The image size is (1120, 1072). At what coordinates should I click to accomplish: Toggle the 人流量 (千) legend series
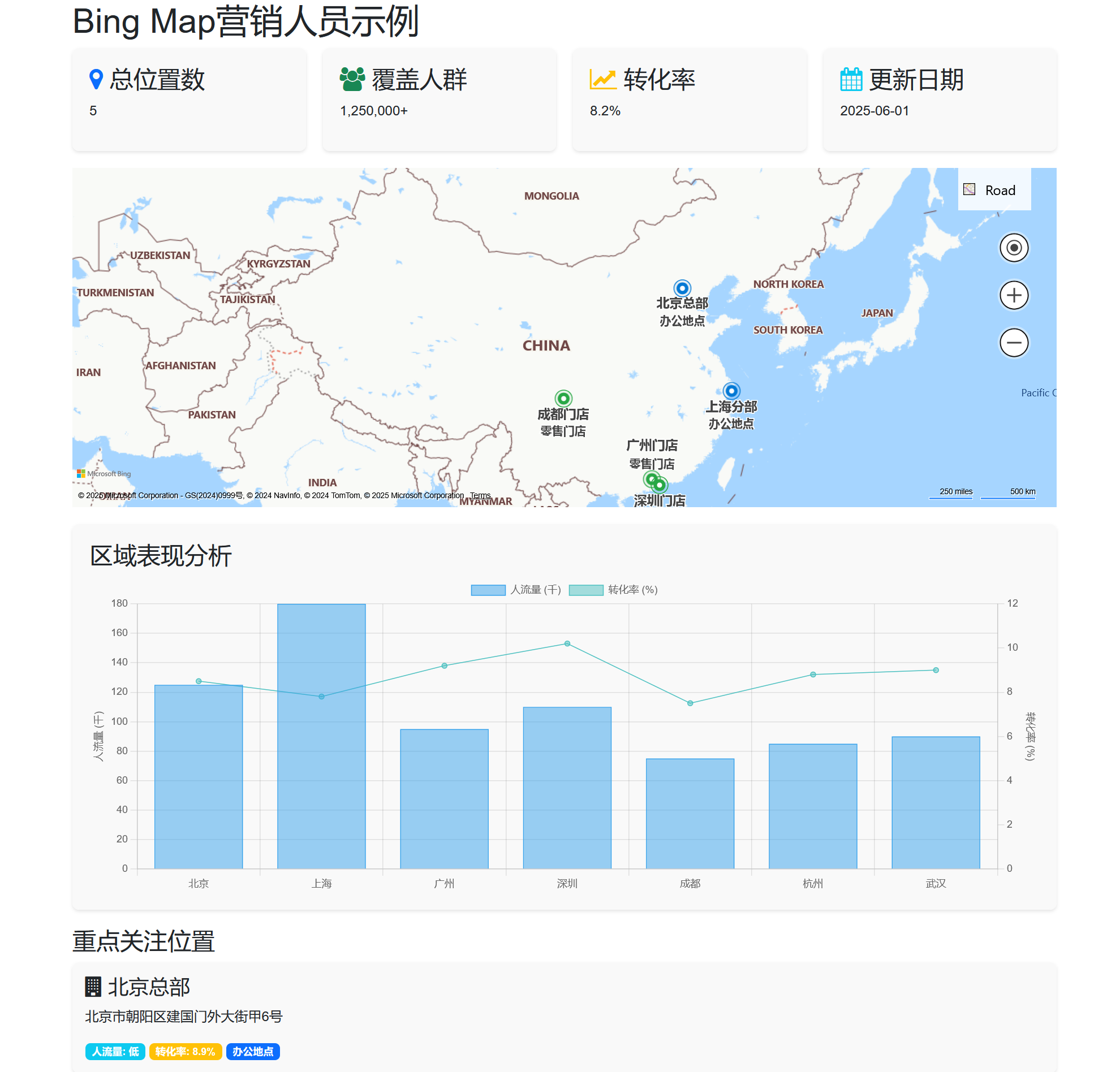(x=516, y=589)
